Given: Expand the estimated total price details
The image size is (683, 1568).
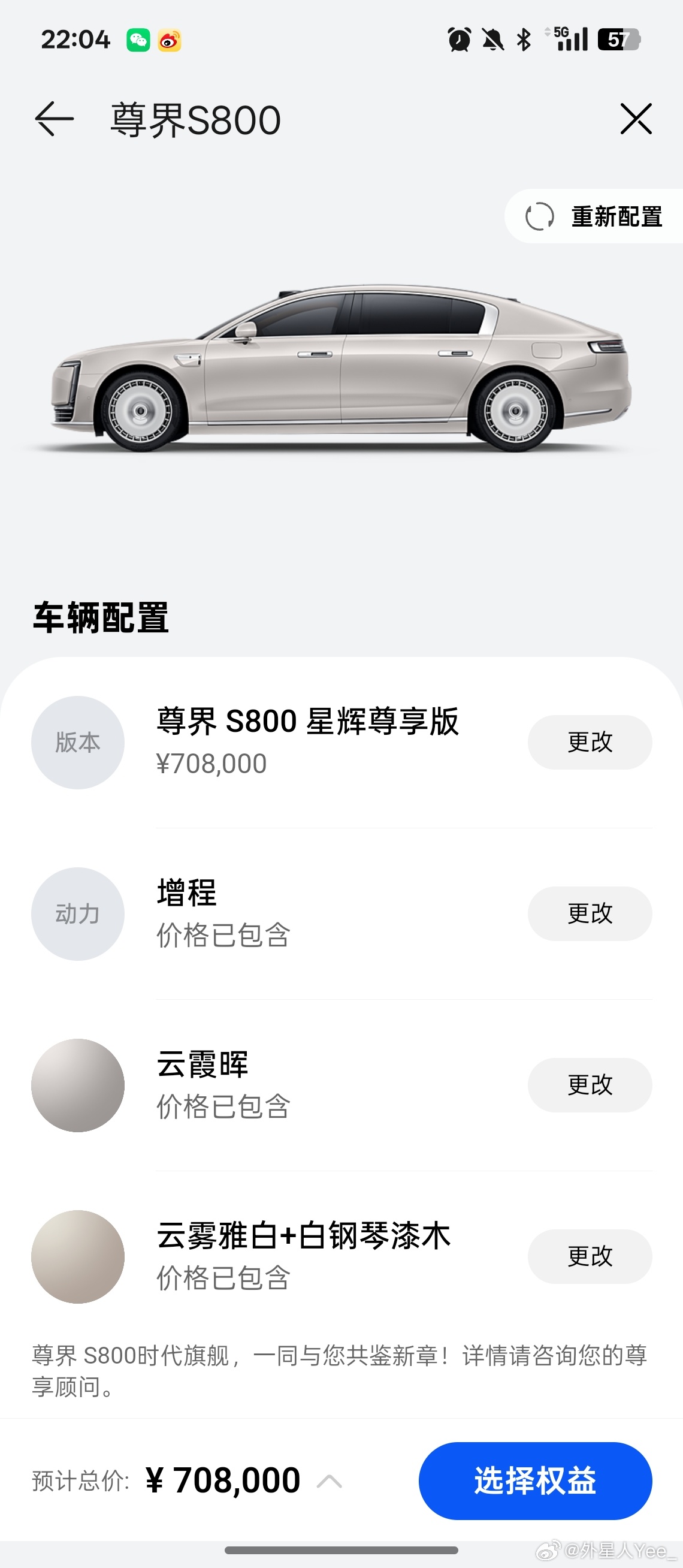Looking at the screenshot, I should 330,1481.
